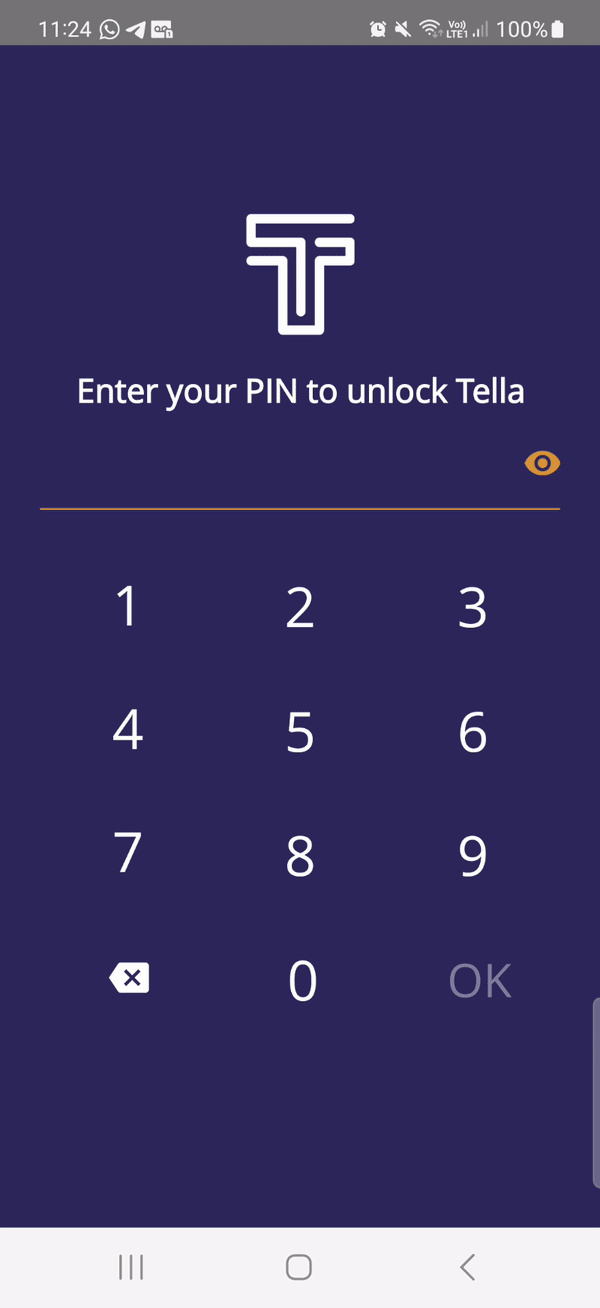Screen dimensions: 600x1308
Task: Enter digit 5 on the keypad
Action: point(300,731)
